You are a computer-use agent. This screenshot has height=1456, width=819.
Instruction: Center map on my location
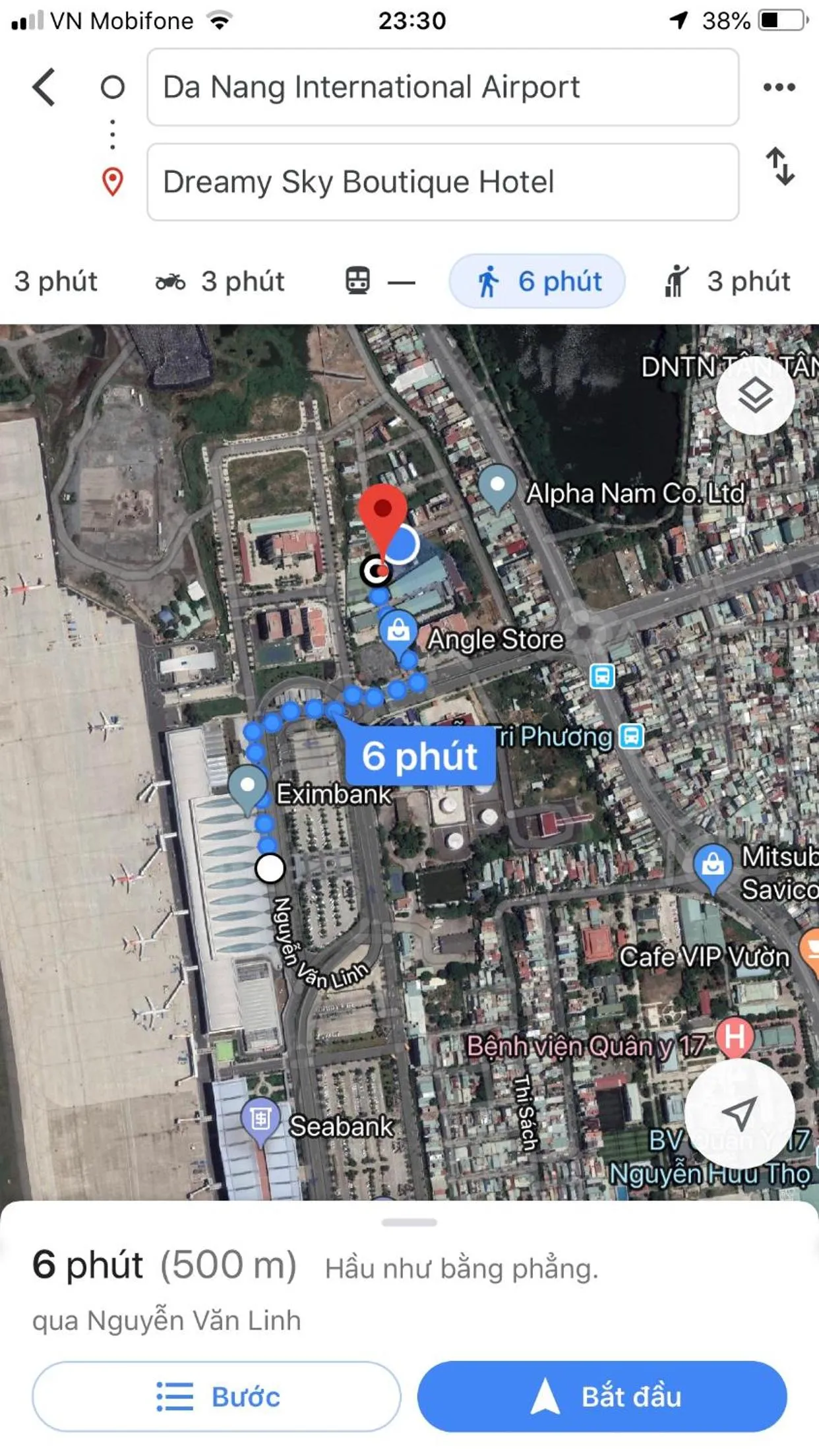[x=739, y=1113]
